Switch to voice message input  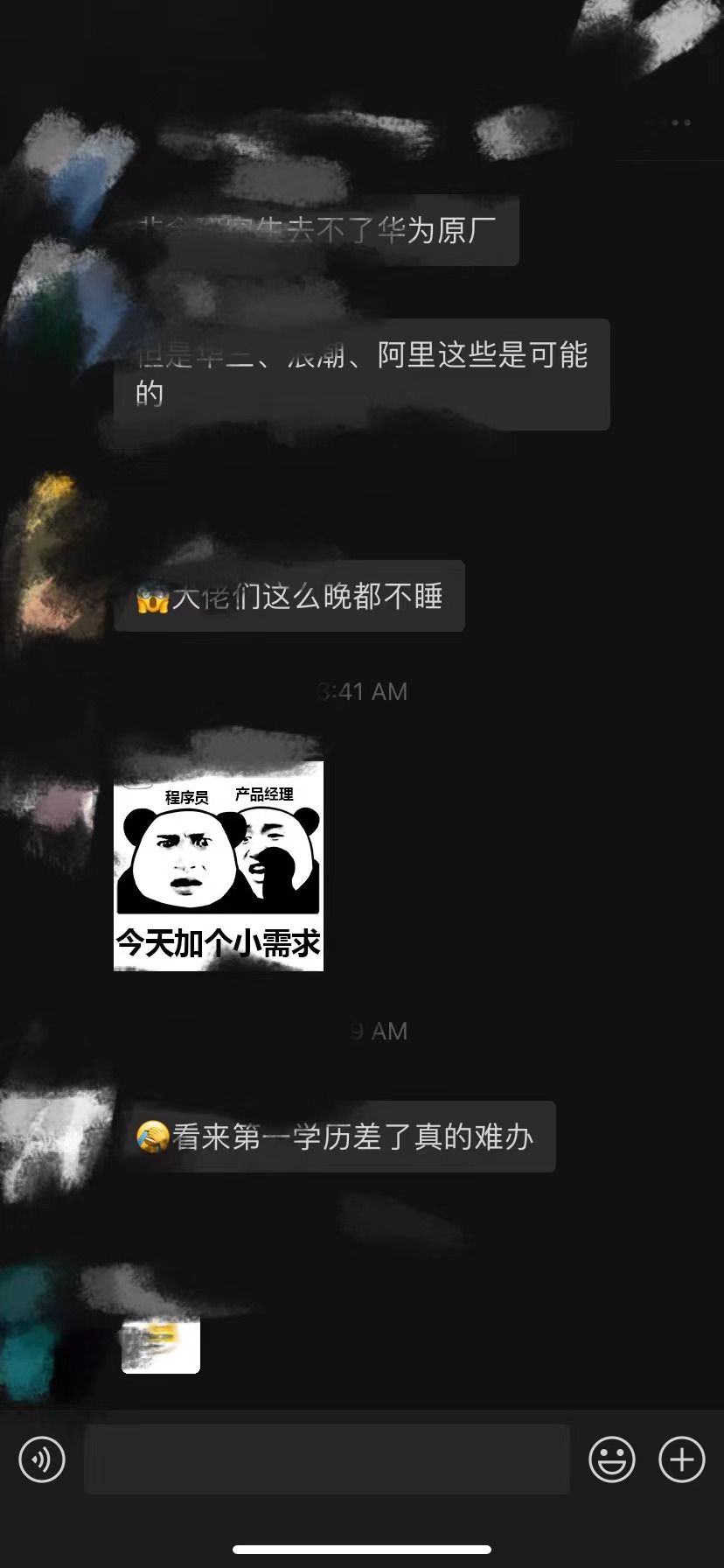click(x=42, y=1459)
